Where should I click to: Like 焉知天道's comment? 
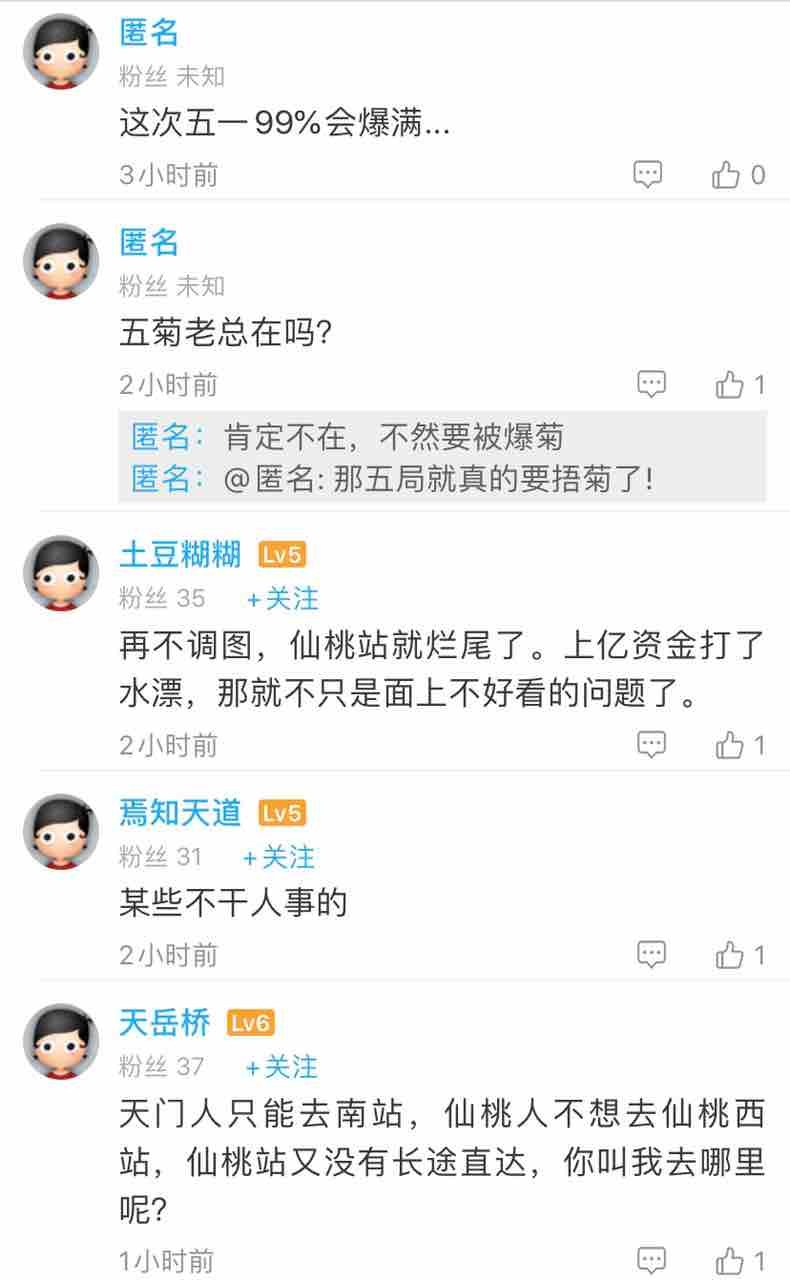click(730, 955)
